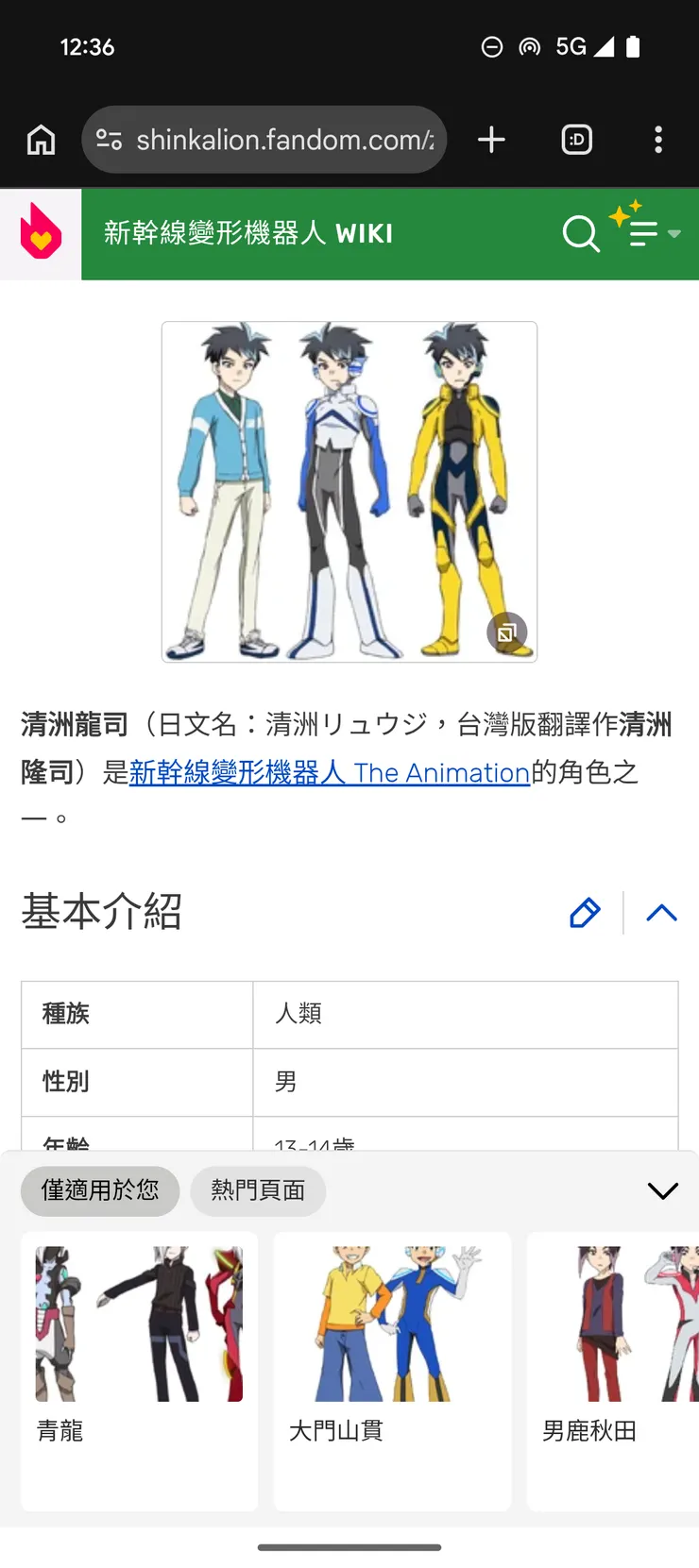Image resolution: width=699 pixels, height=1568 pixels.
Task: Select the 僅適用於您 chip
Action: (x=100, y=1189)
